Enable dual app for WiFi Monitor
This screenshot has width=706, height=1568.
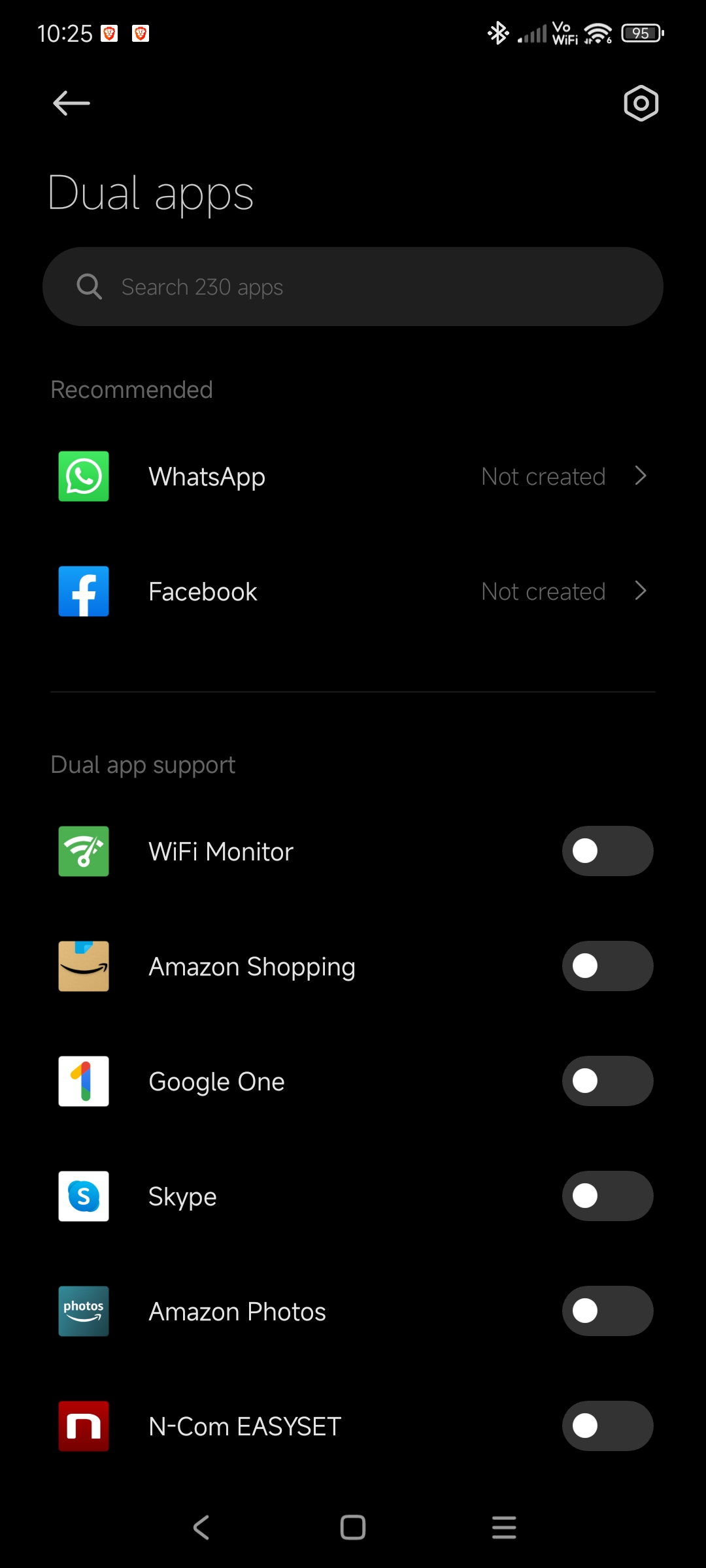coord(607,851)
